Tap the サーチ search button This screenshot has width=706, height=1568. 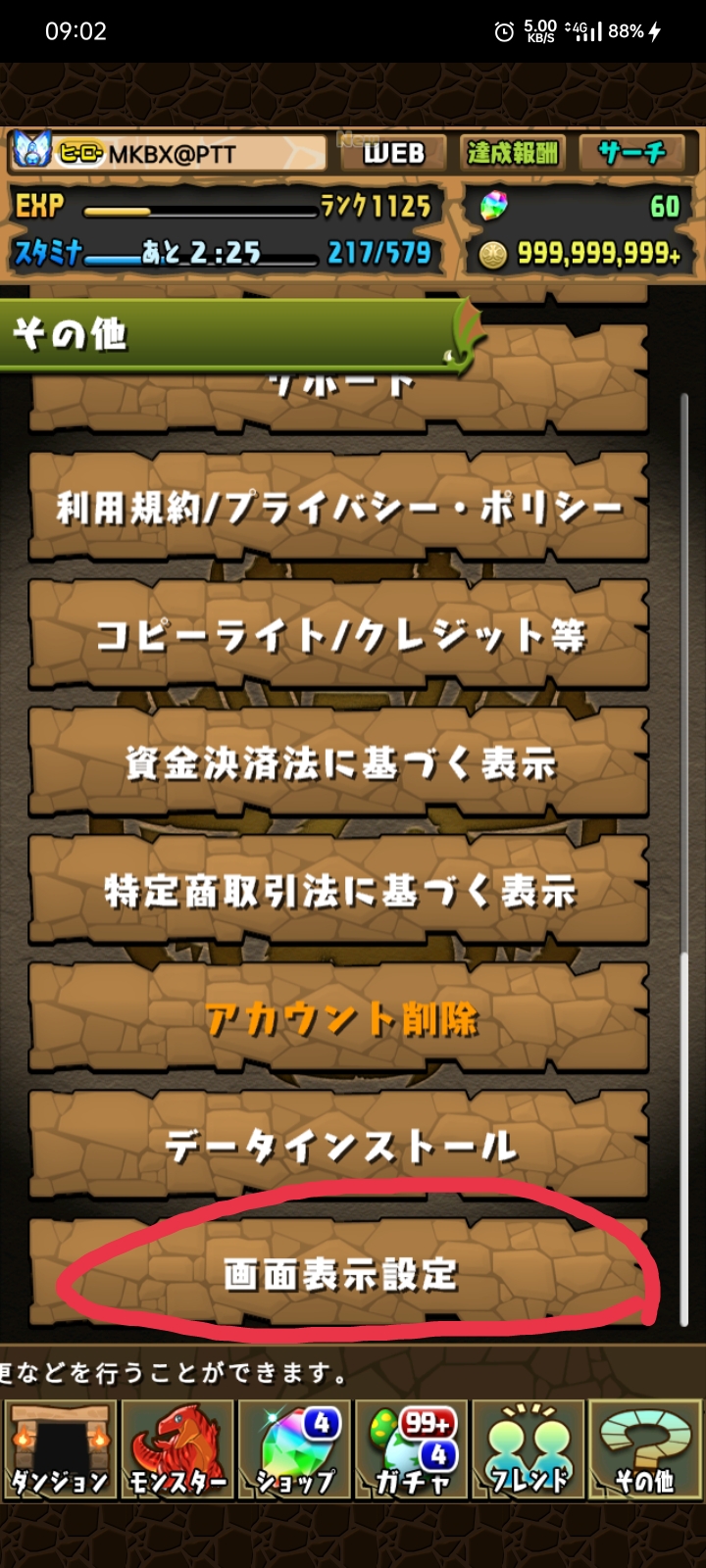631,153
